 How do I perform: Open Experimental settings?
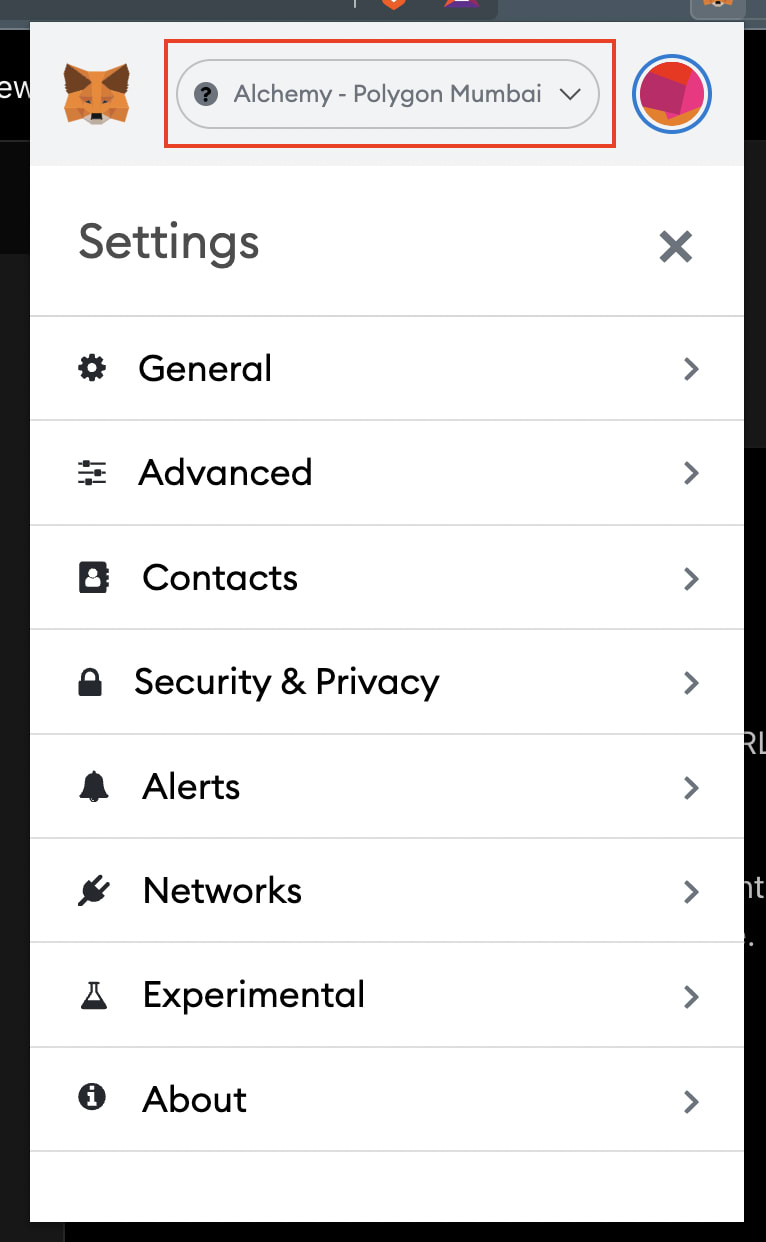tap(386, 996)
